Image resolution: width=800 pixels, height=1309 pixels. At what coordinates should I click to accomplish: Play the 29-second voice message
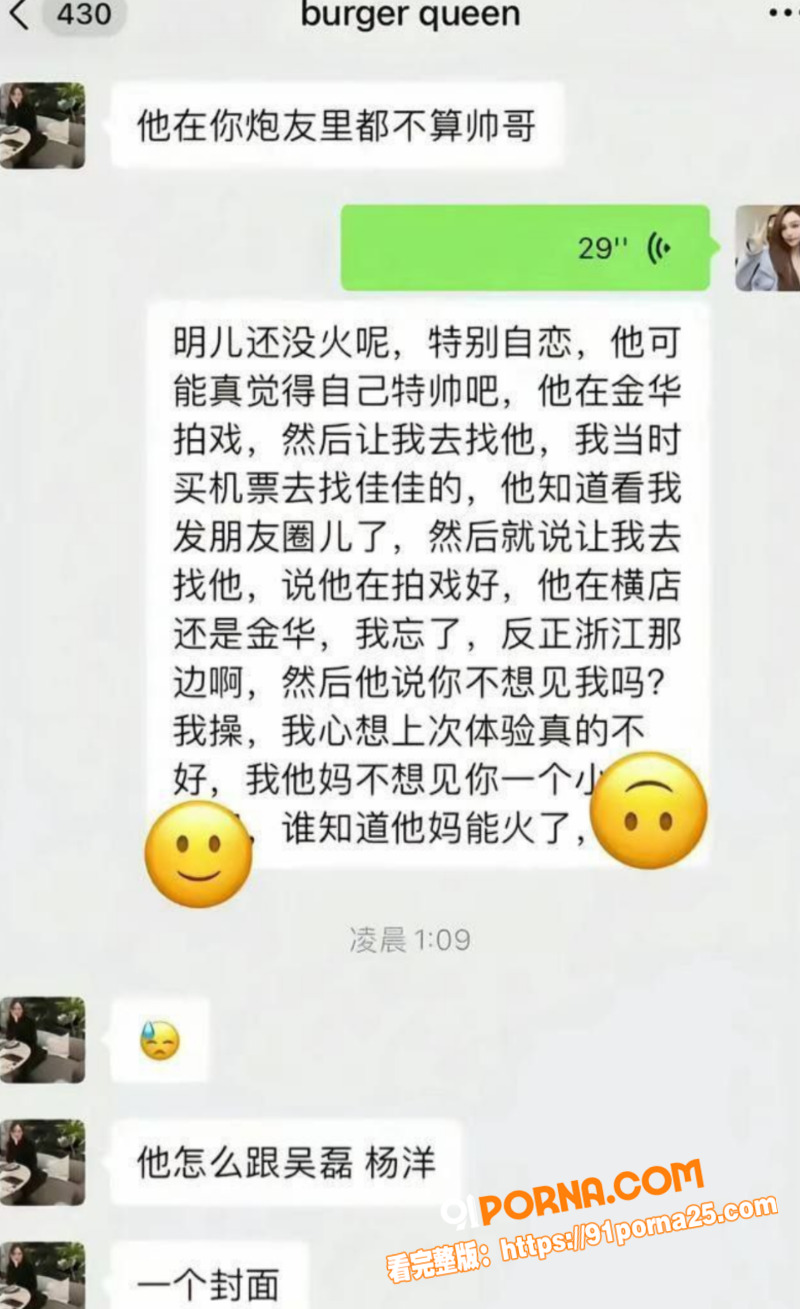click(x=526, y=248)
